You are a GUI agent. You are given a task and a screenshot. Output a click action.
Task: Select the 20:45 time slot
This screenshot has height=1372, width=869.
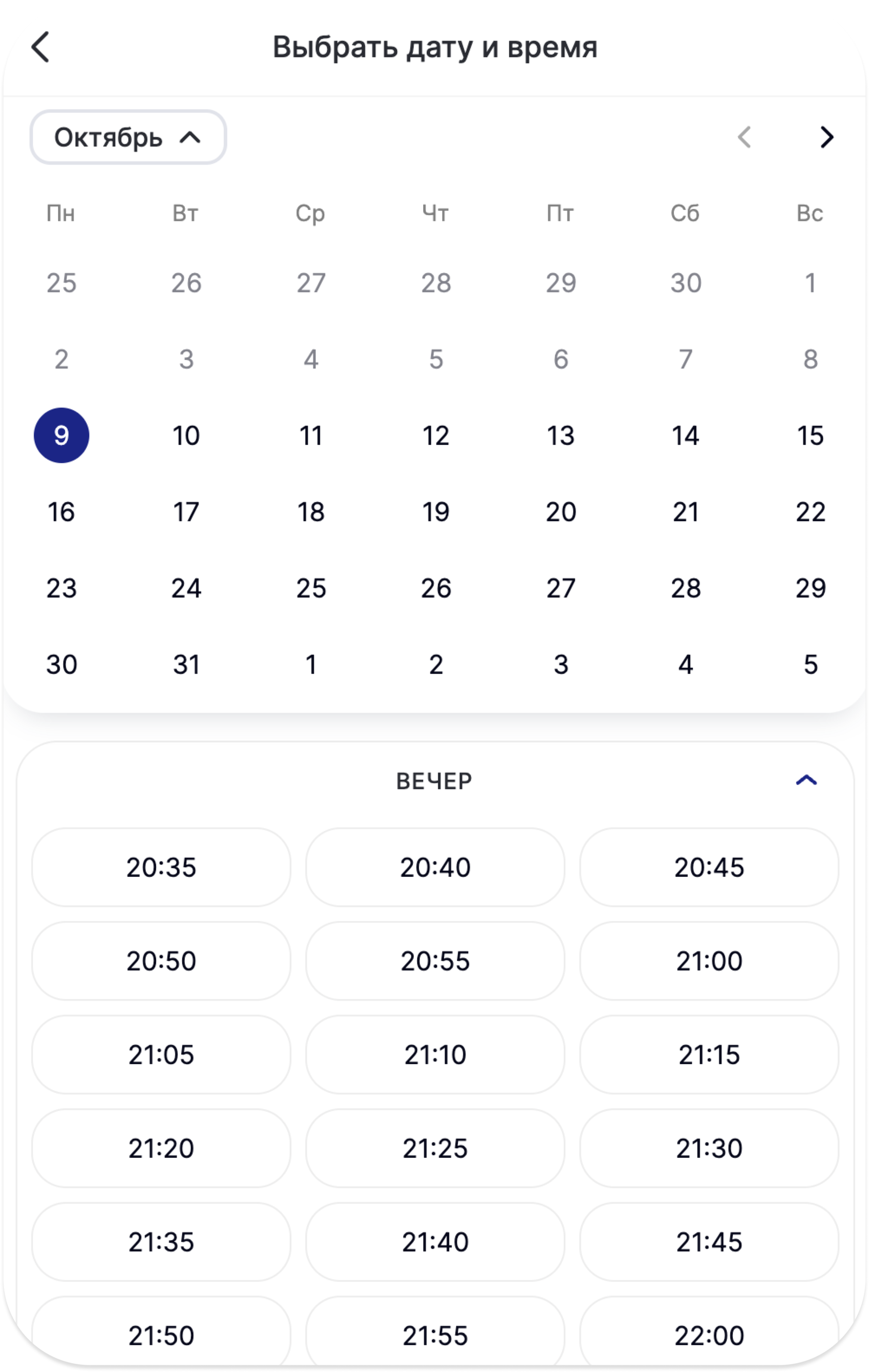709,868
